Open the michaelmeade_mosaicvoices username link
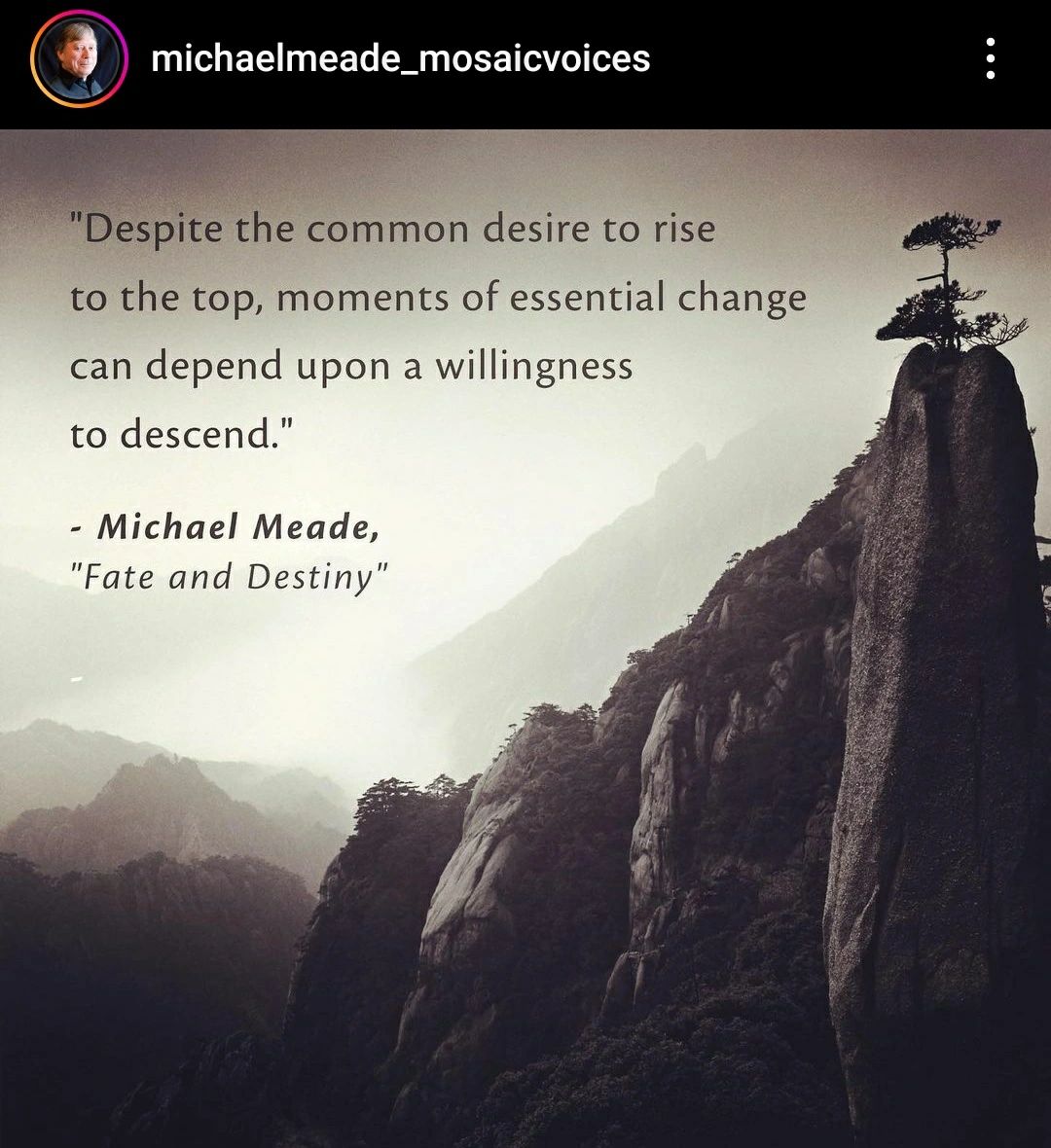This screenshot has width=1051, height=1148. [x=400, y=59]
